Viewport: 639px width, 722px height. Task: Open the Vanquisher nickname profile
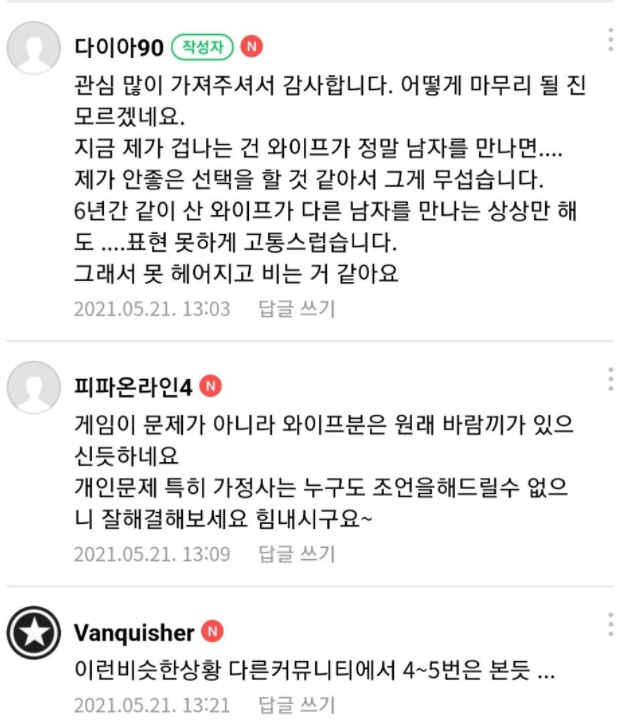click(x=133, y=633)
